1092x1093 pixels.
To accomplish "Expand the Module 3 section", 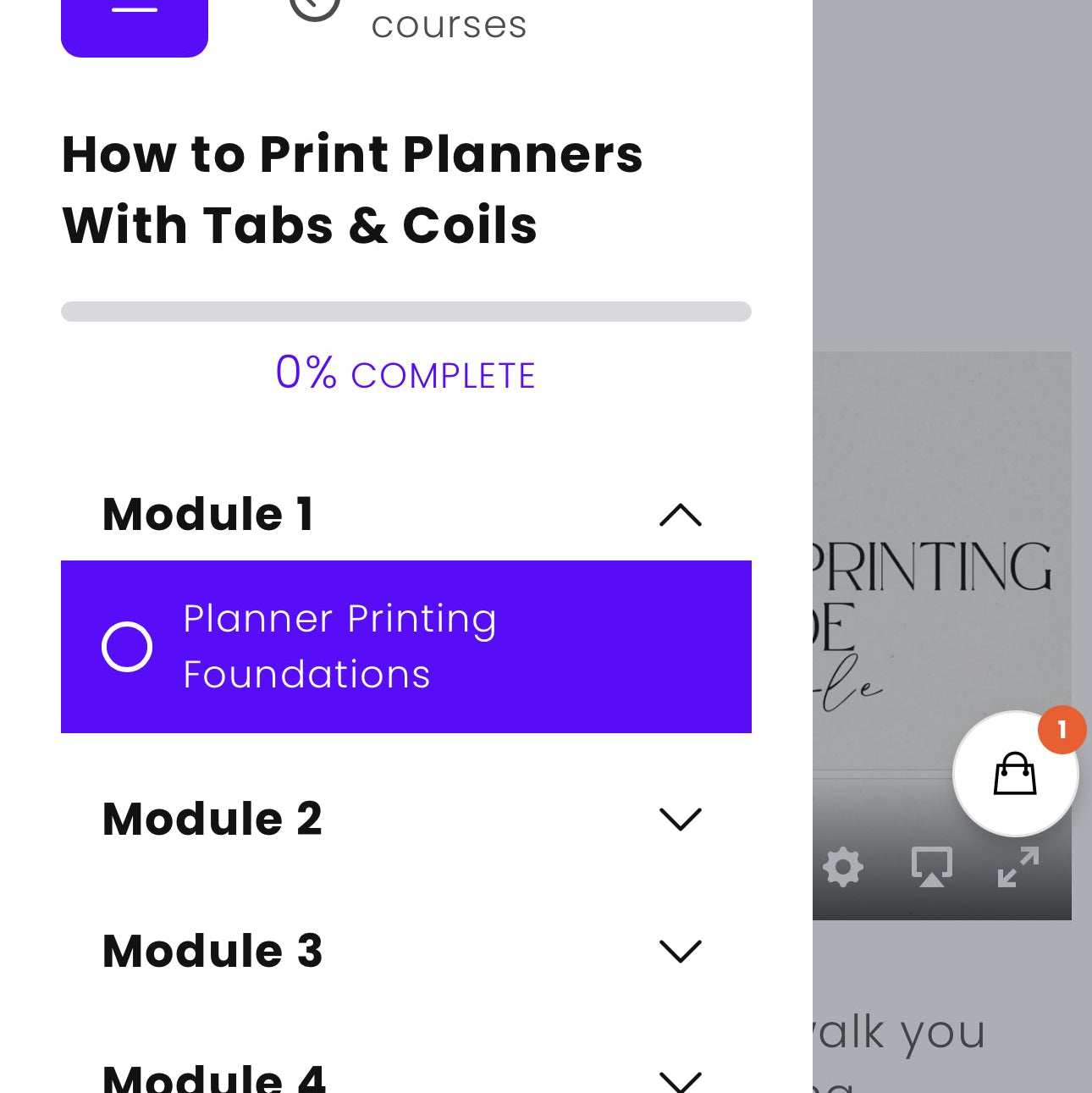I will click(678, 951).
